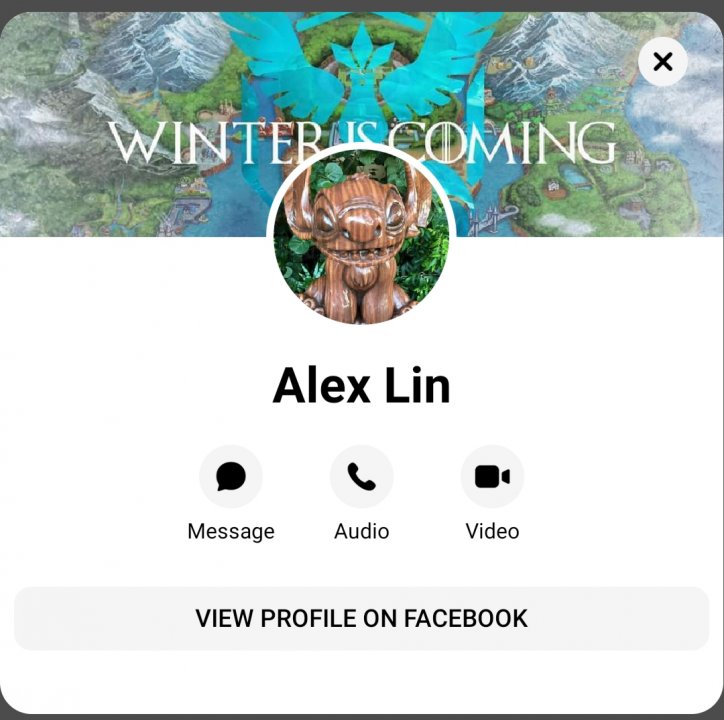The width and height of the screenshot is (724, 720).
Task: Start a video call with Alex Lin
Action: [x=492, y=477]
